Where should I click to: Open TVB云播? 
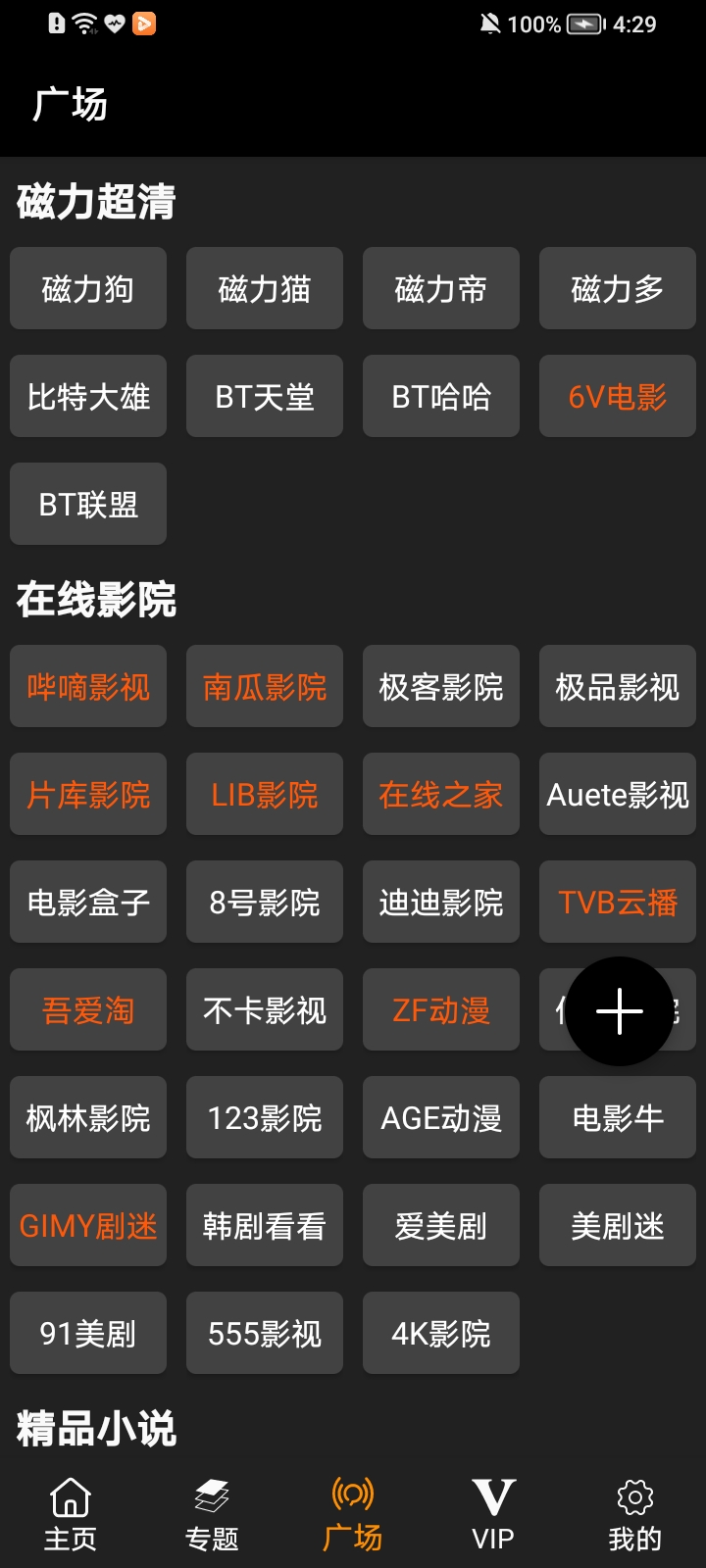(617, 902)
